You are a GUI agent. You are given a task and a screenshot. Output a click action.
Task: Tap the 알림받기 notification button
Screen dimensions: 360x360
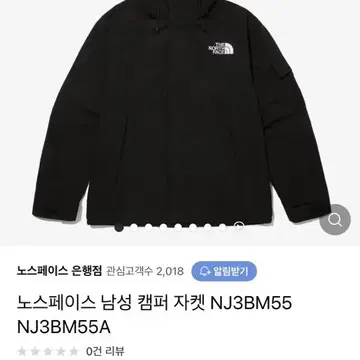pos(224,271)
